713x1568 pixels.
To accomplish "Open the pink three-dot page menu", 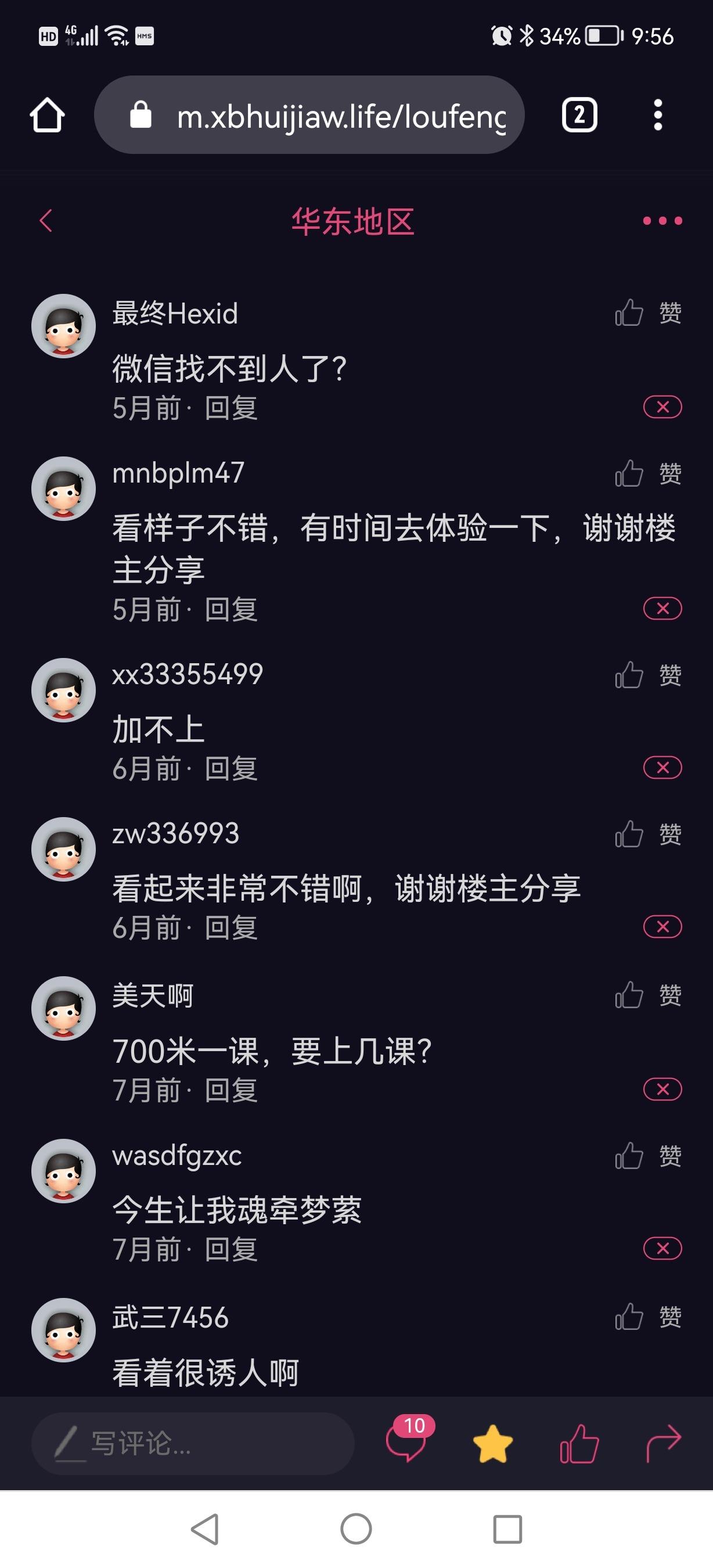I will [662, 220].
